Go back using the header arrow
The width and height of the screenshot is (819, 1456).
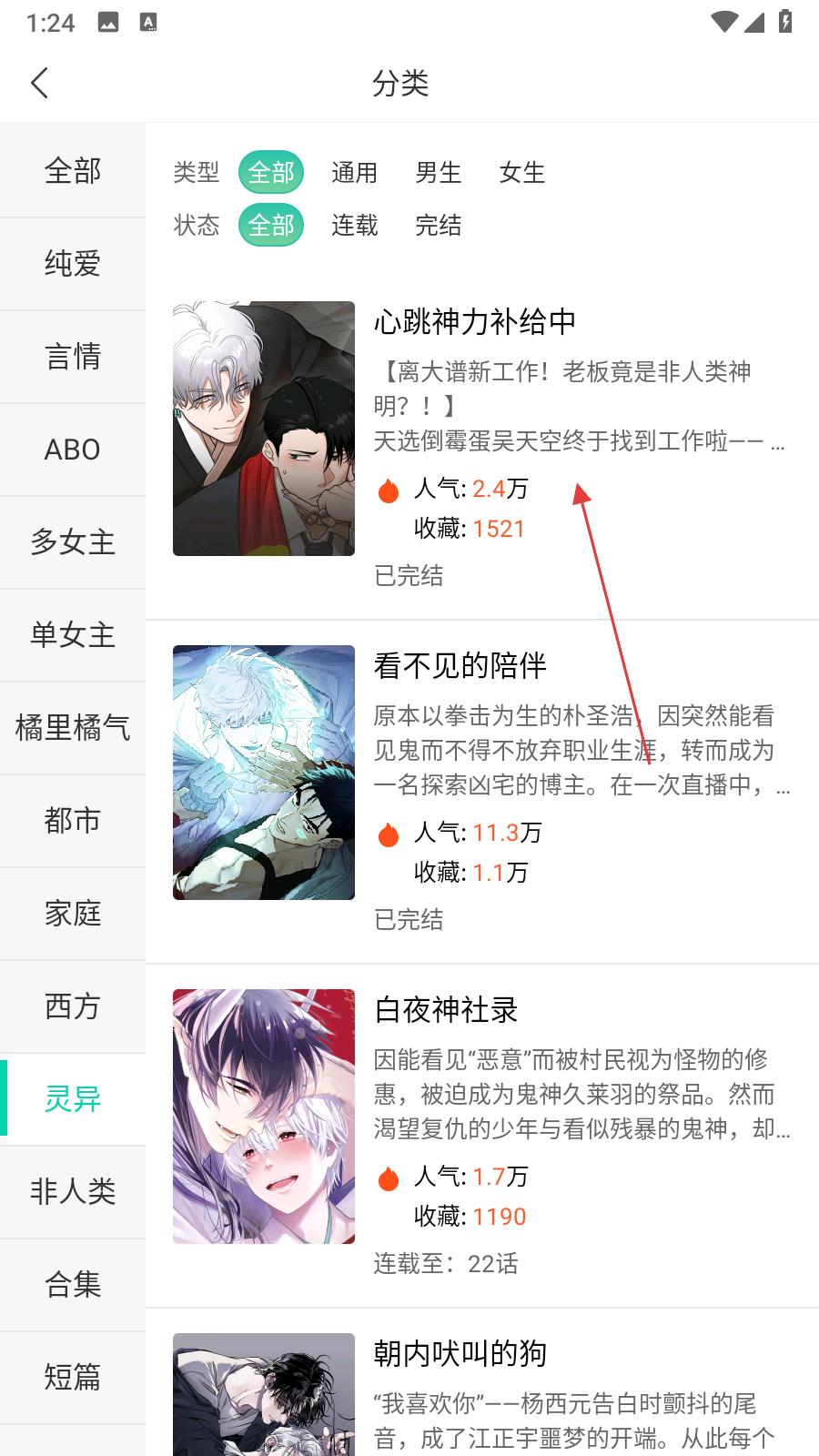(39, 83)
